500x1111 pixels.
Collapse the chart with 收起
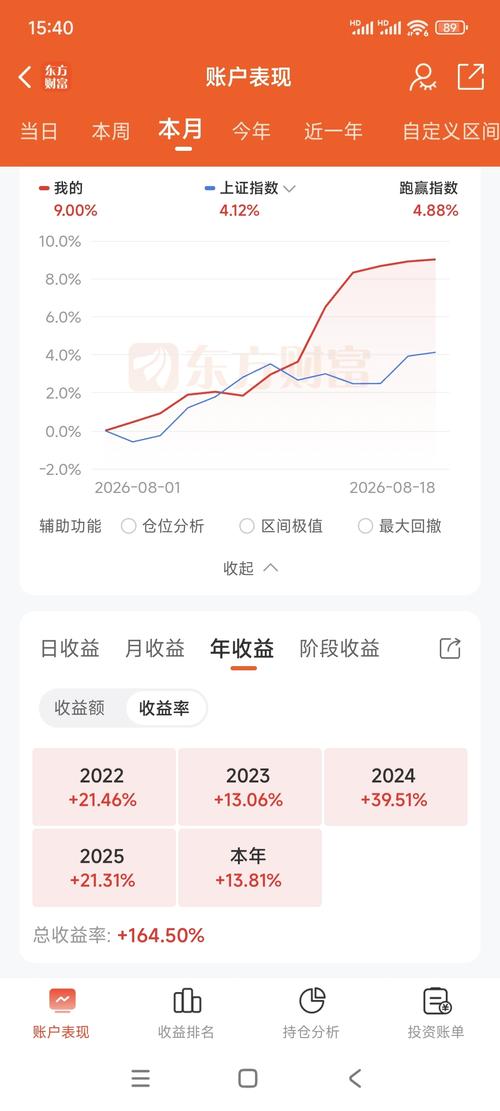click(251, 568)
